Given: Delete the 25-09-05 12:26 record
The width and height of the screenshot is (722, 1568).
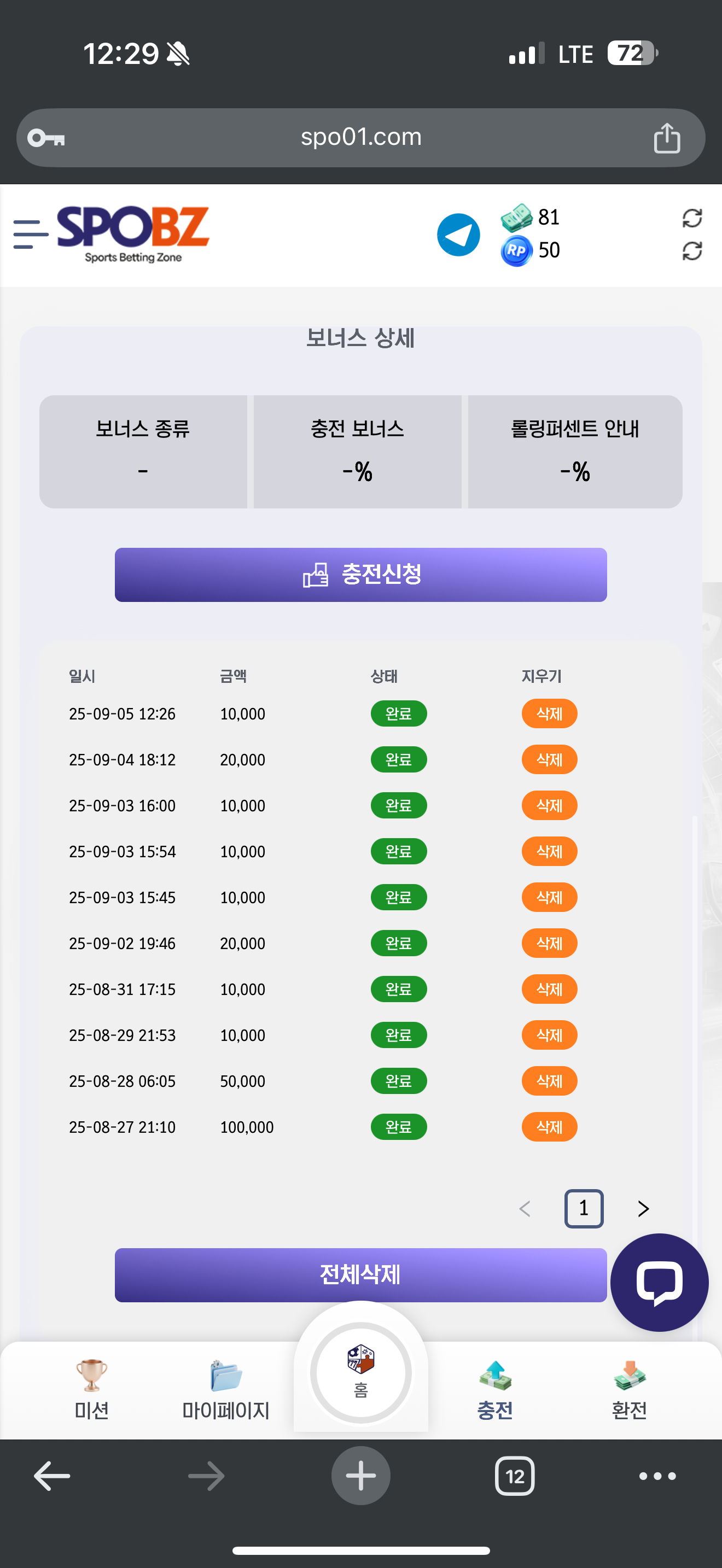Looking at the screenshot, I should coord(549,713).
